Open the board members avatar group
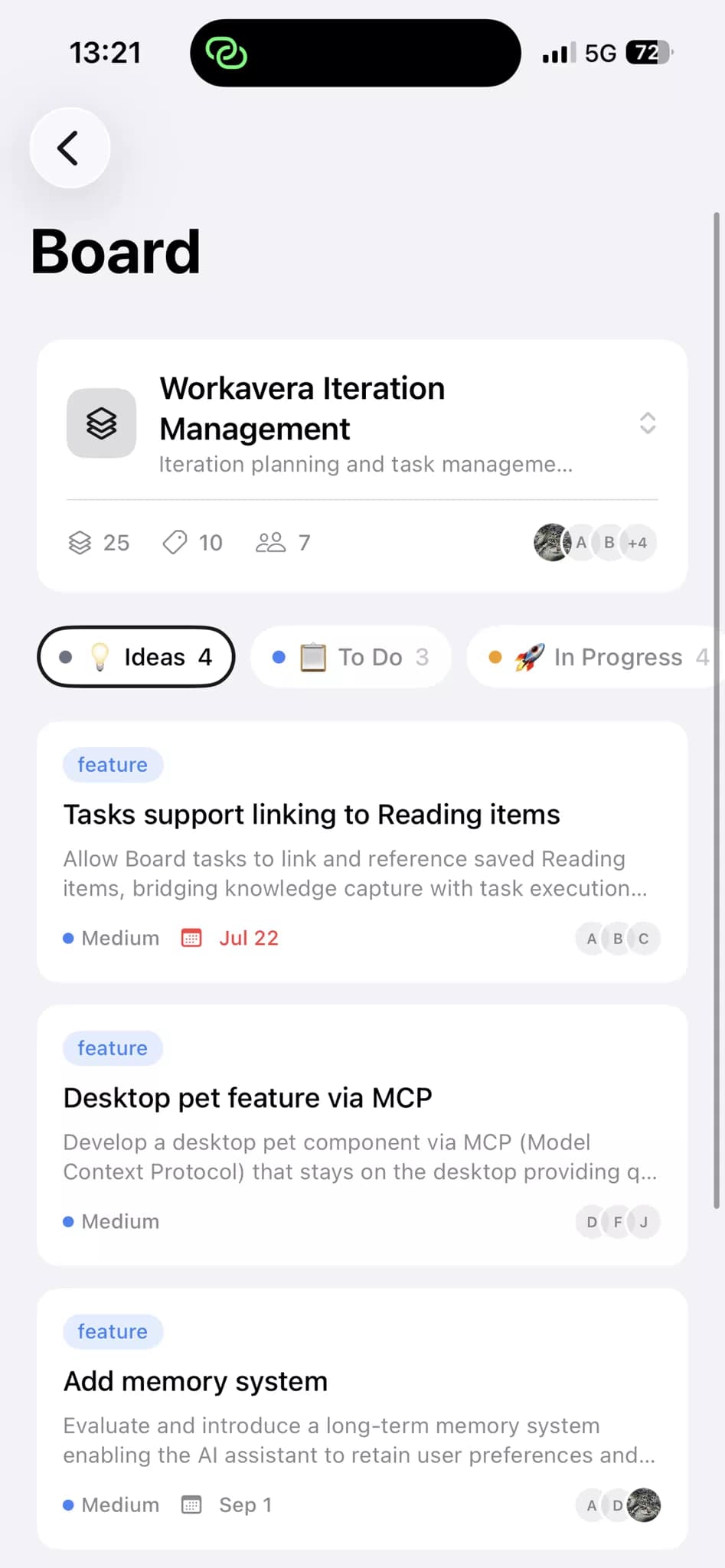725x1568 pixels. pos(595,543)
